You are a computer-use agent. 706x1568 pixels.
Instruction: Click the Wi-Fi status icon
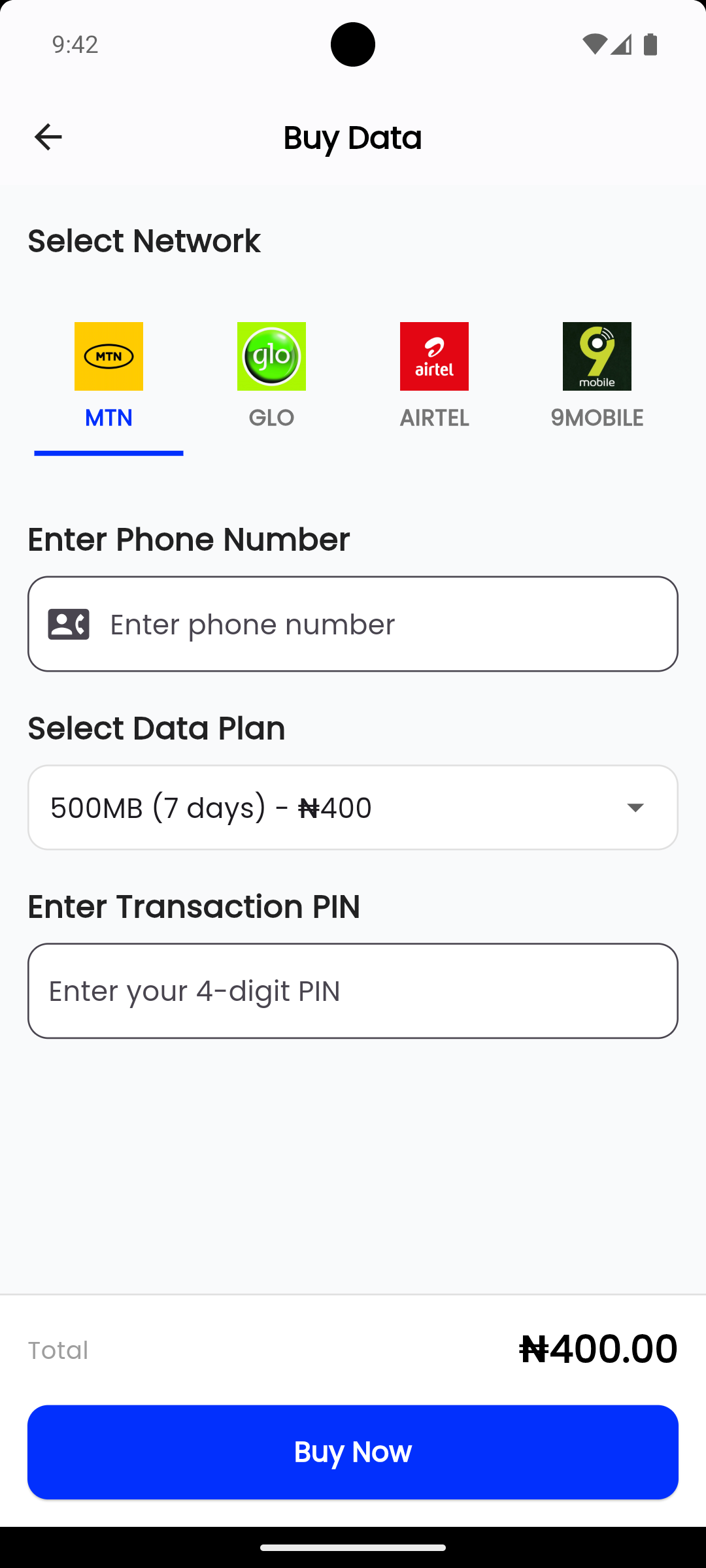click(594, 44)
